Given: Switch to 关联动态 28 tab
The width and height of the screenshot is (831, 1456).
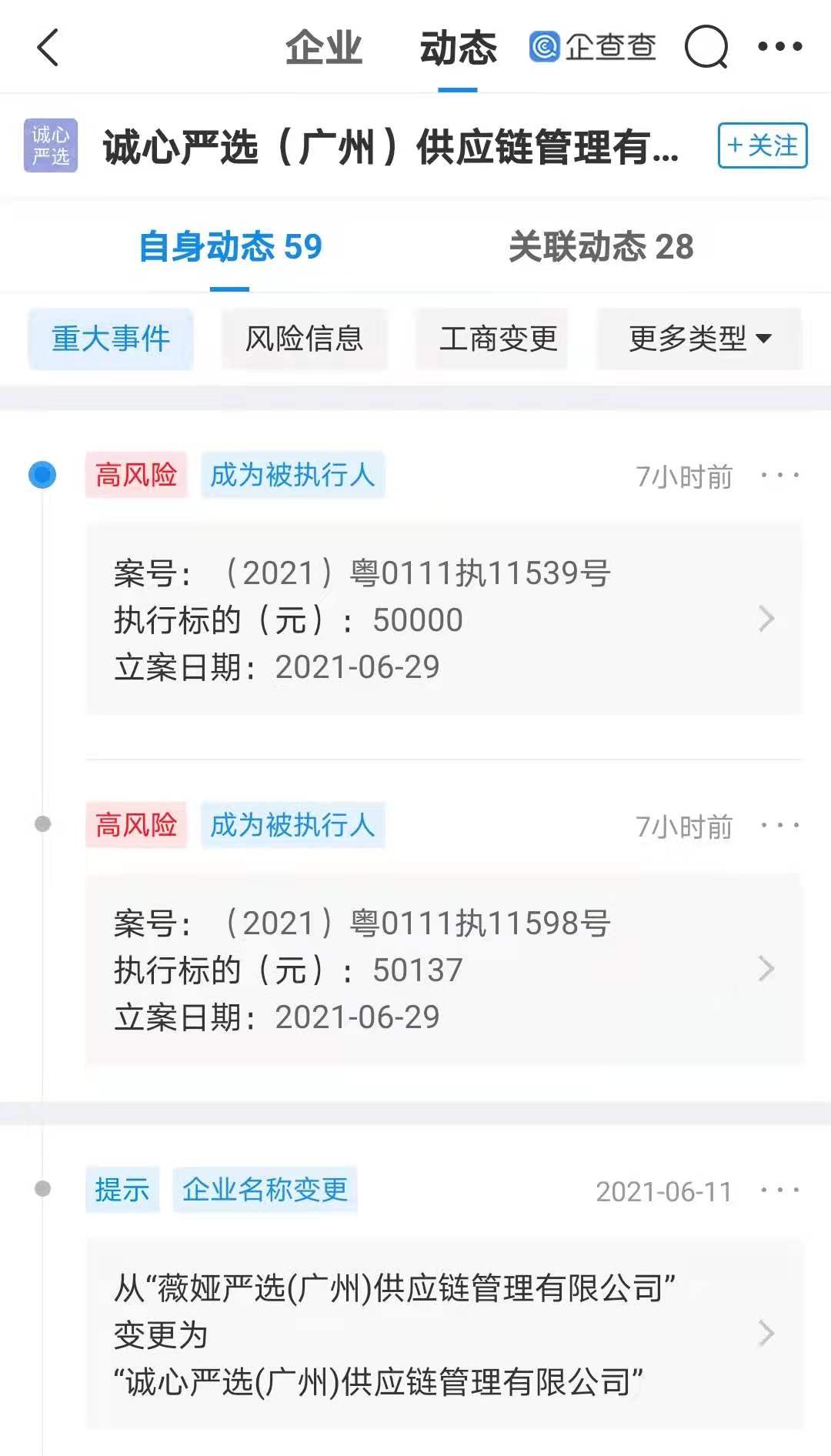Looking at the screenshot, I should (601, 247).
